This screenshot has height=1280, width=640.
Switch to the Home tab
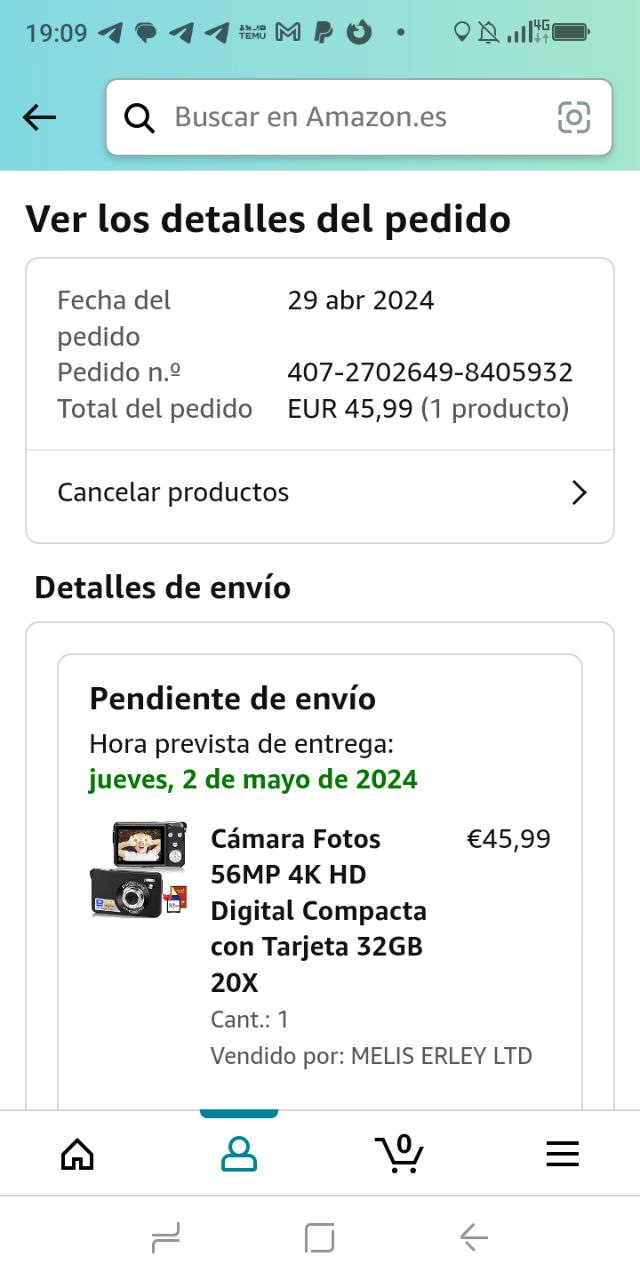(77, 1154)
